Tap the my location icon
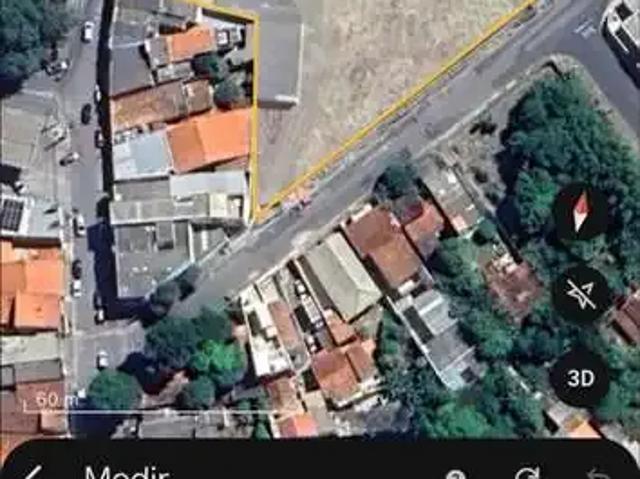 coord(581,294)
